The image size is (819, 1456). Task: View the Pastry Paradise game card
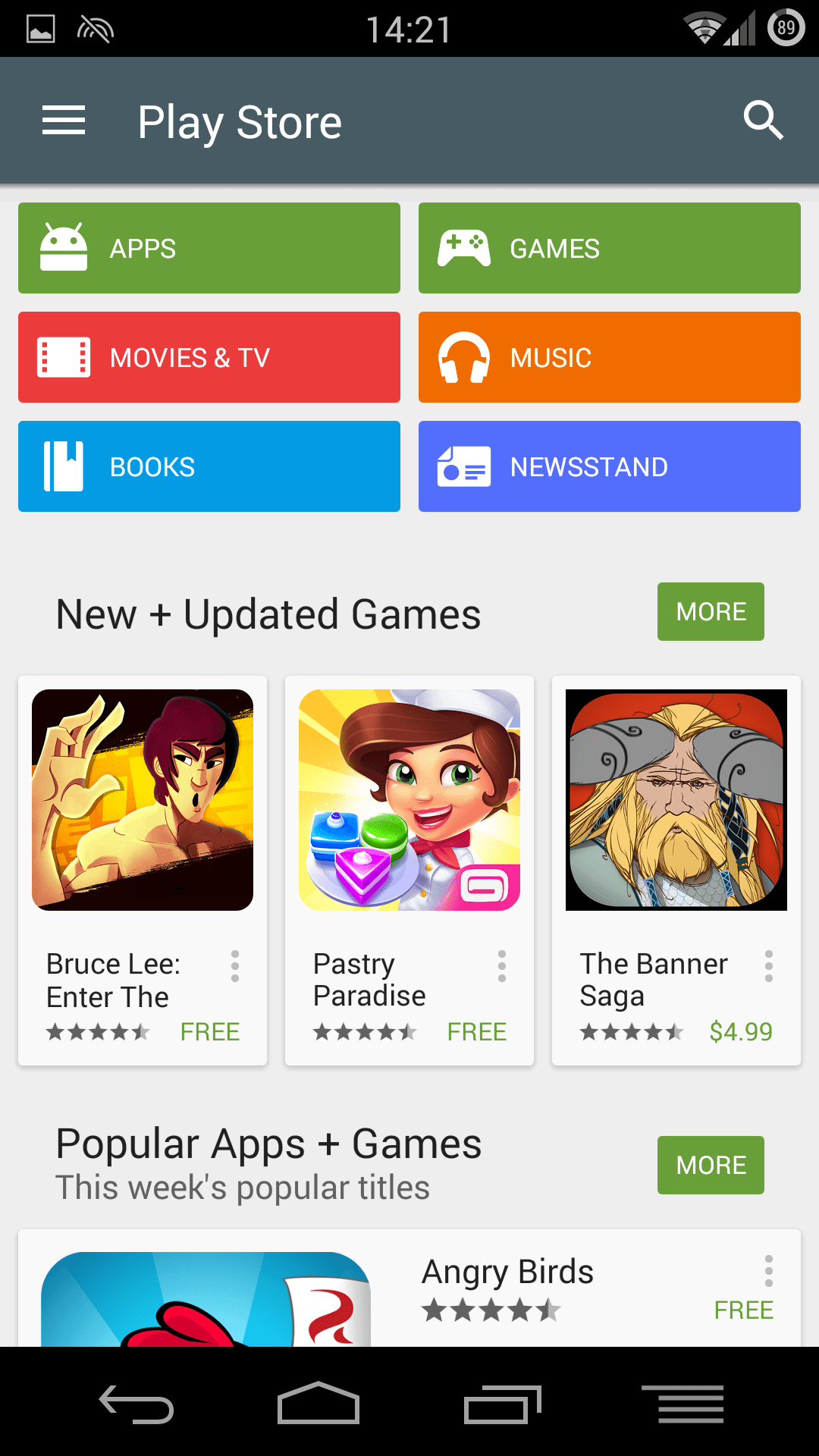coord(409,871)
